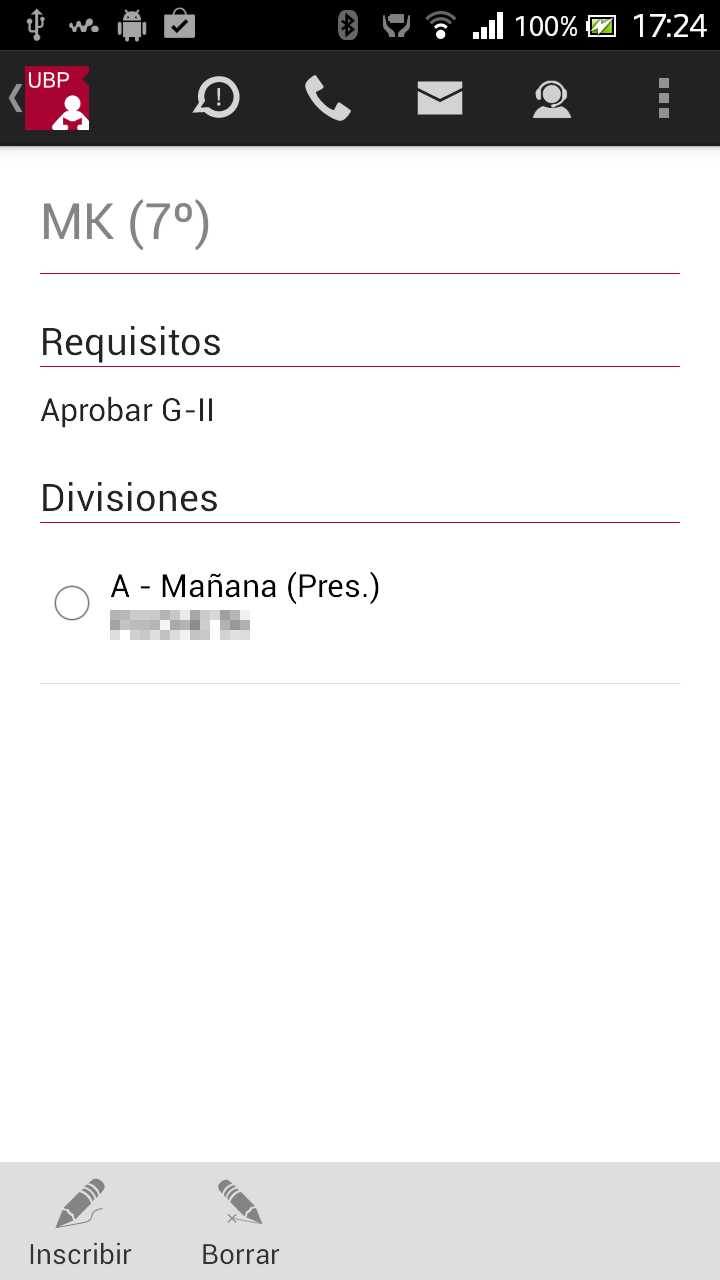Image resolution: width=720 pixels, height=1280 pixels.
Task: Tap the Borrar button
Action: click(240, 1222)
